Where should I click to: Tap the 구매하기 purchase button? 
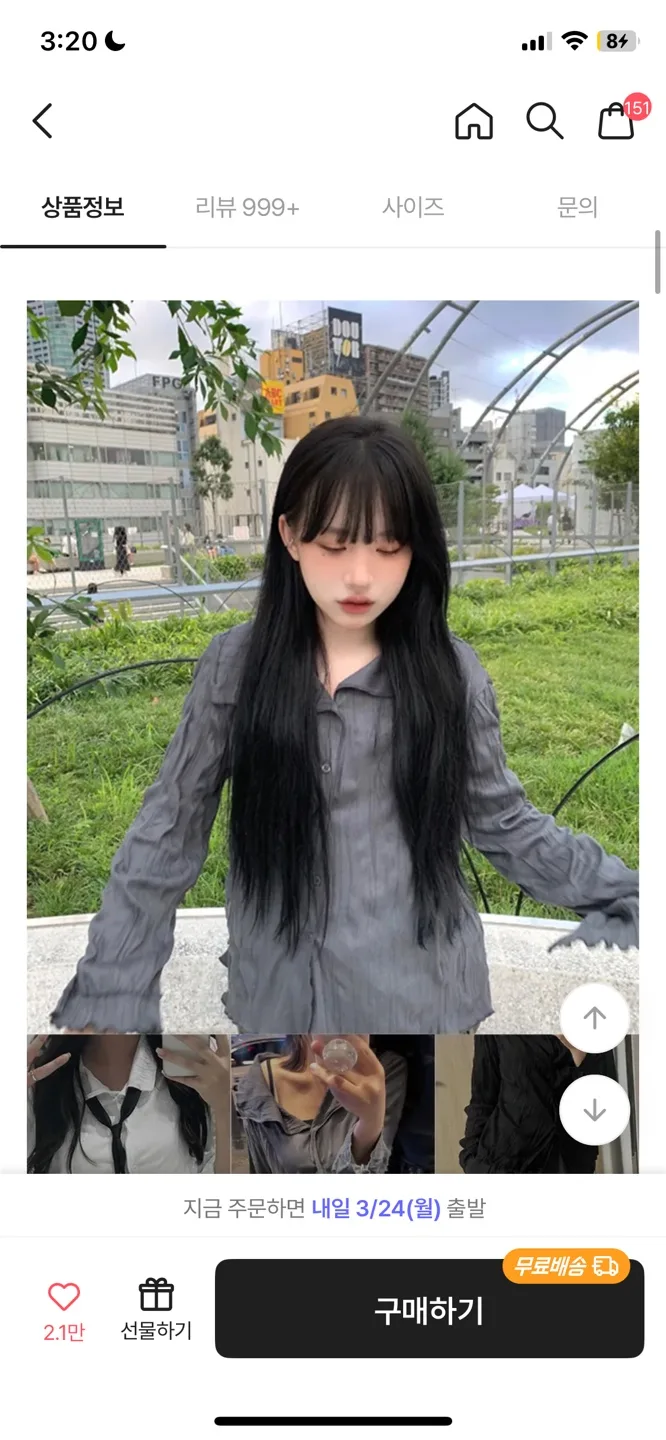(429, 1309)
